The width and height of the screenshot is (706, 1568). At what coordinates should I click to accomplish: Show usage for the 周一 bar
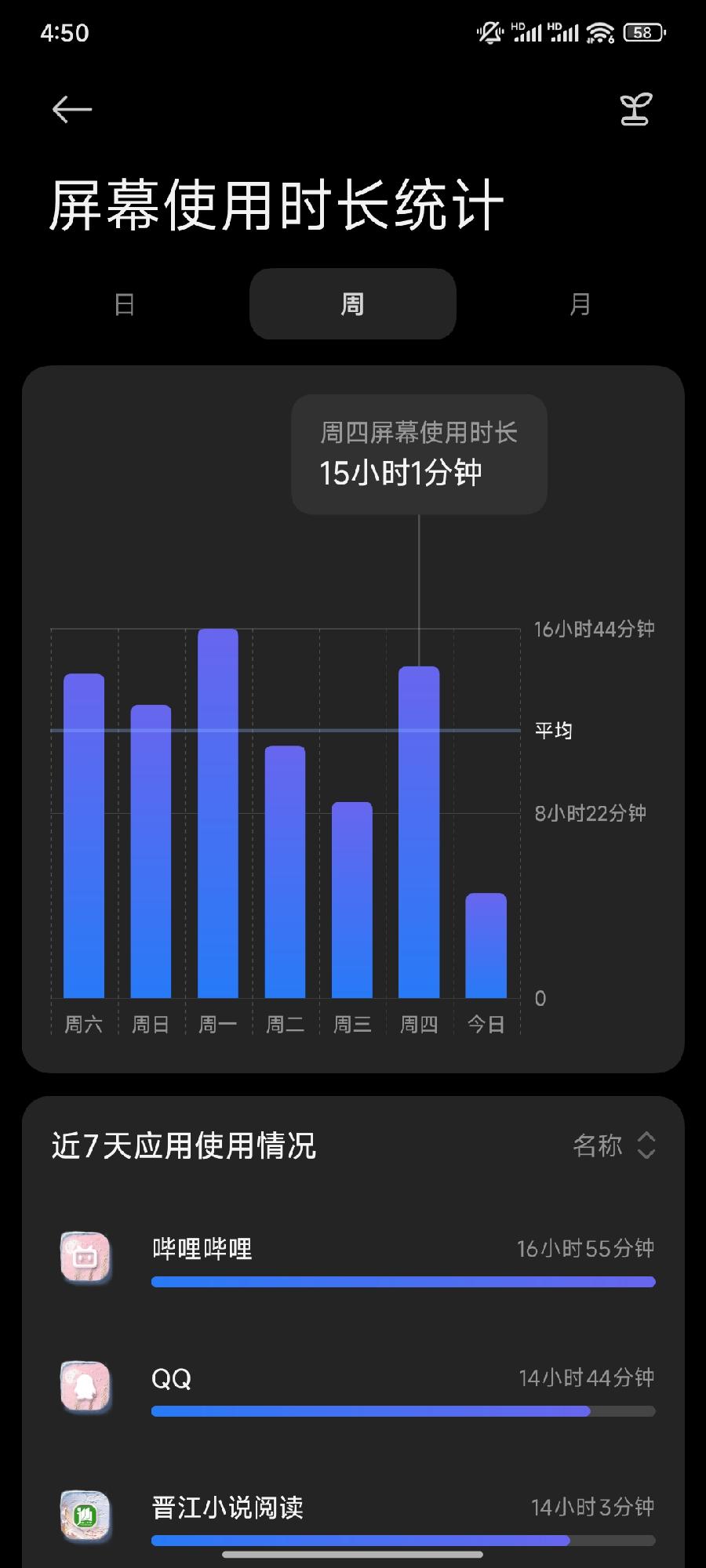pyautogui.click(x=218, y=813)
